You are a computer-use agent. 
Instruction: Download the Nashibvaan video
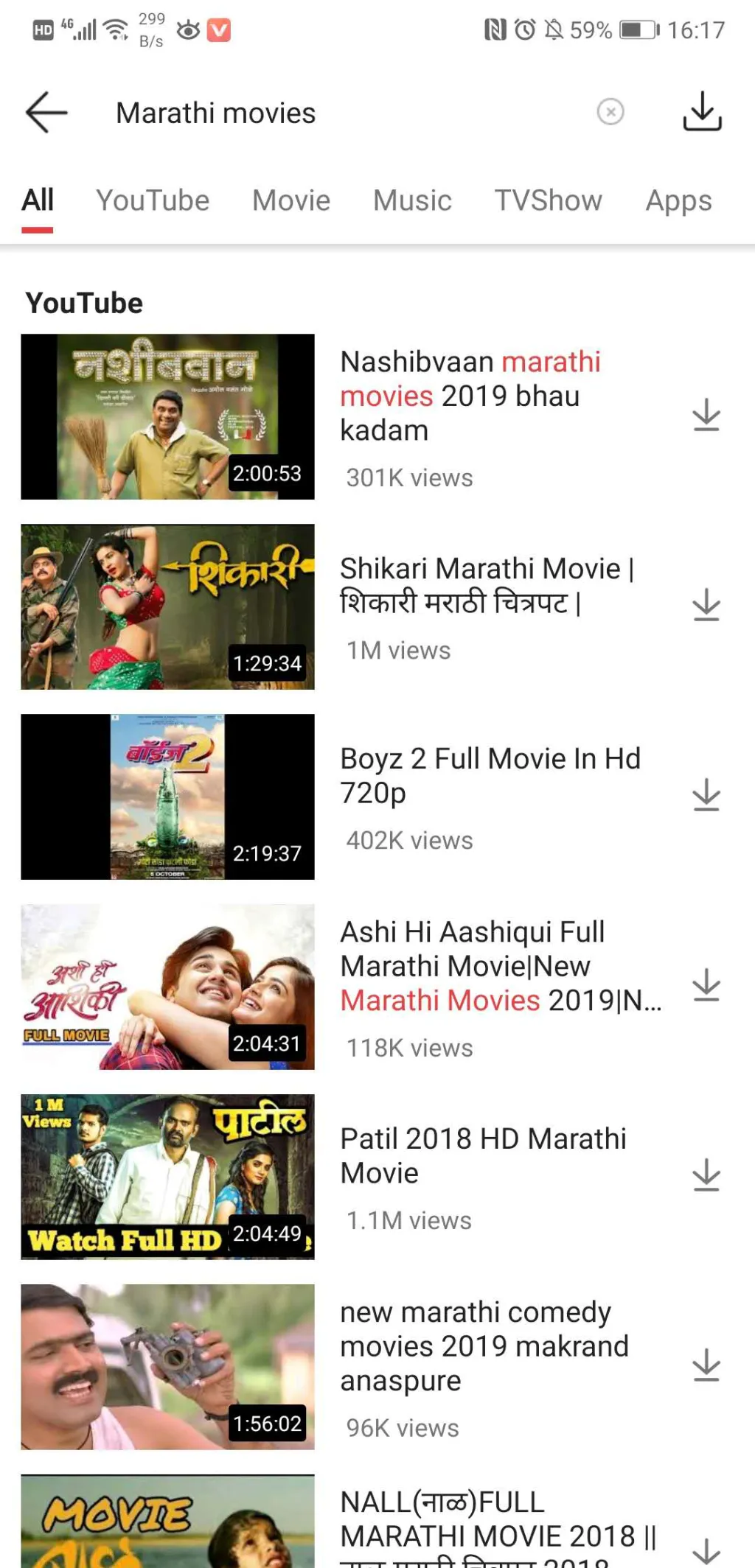pyautogui.click(x=706, y=416)
